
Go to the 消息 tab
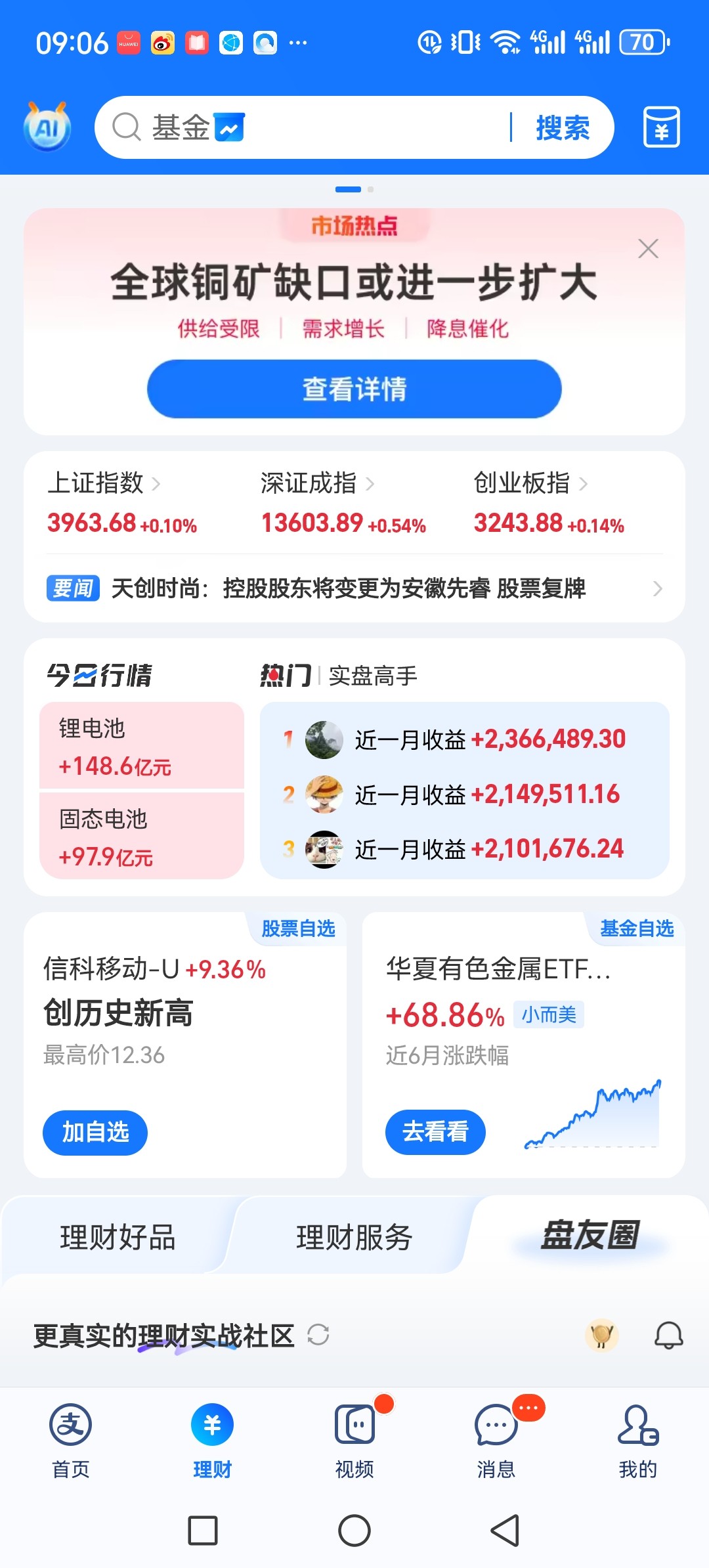(496, 1439)
